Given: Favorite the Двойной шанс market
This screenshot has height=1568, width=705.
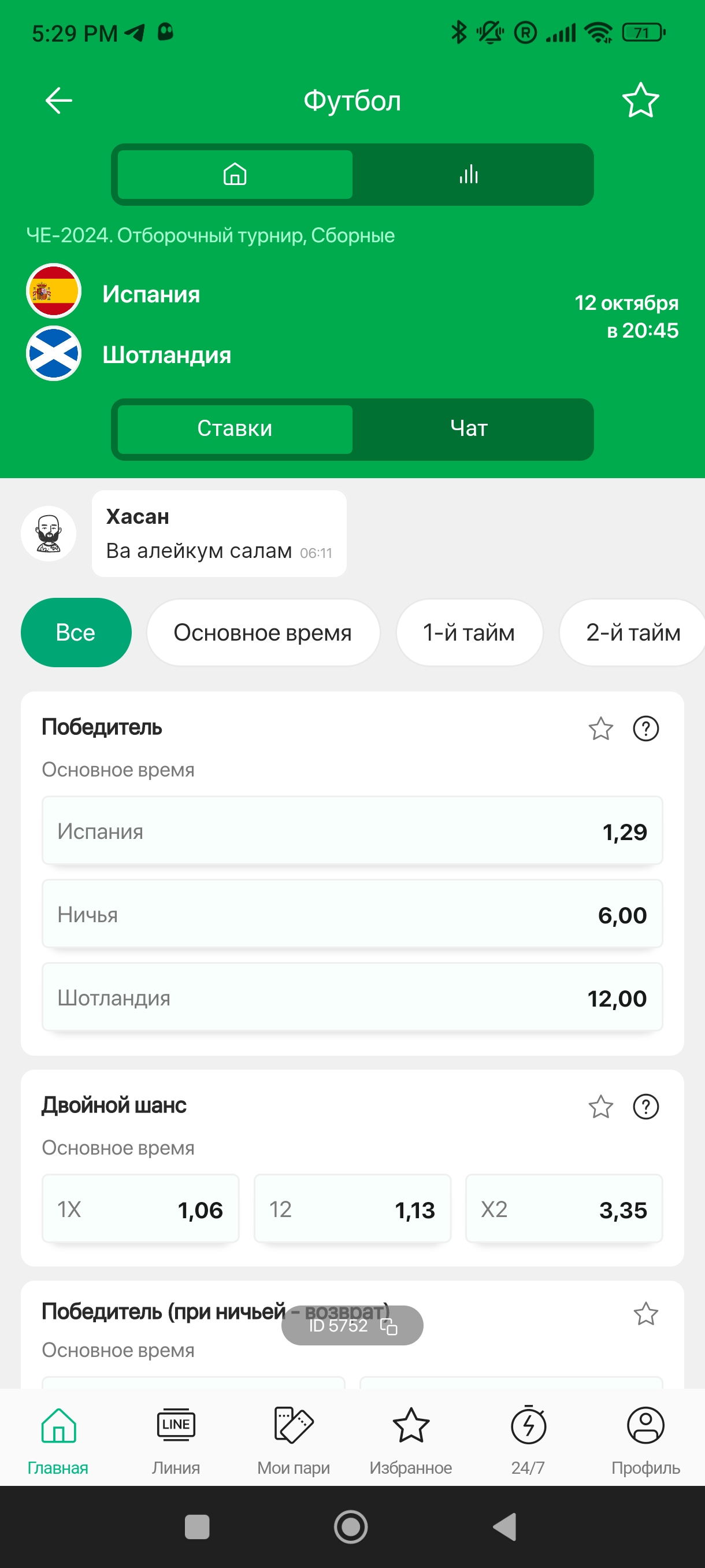Looking at the screenshot, I should [x=600, y=1107].
